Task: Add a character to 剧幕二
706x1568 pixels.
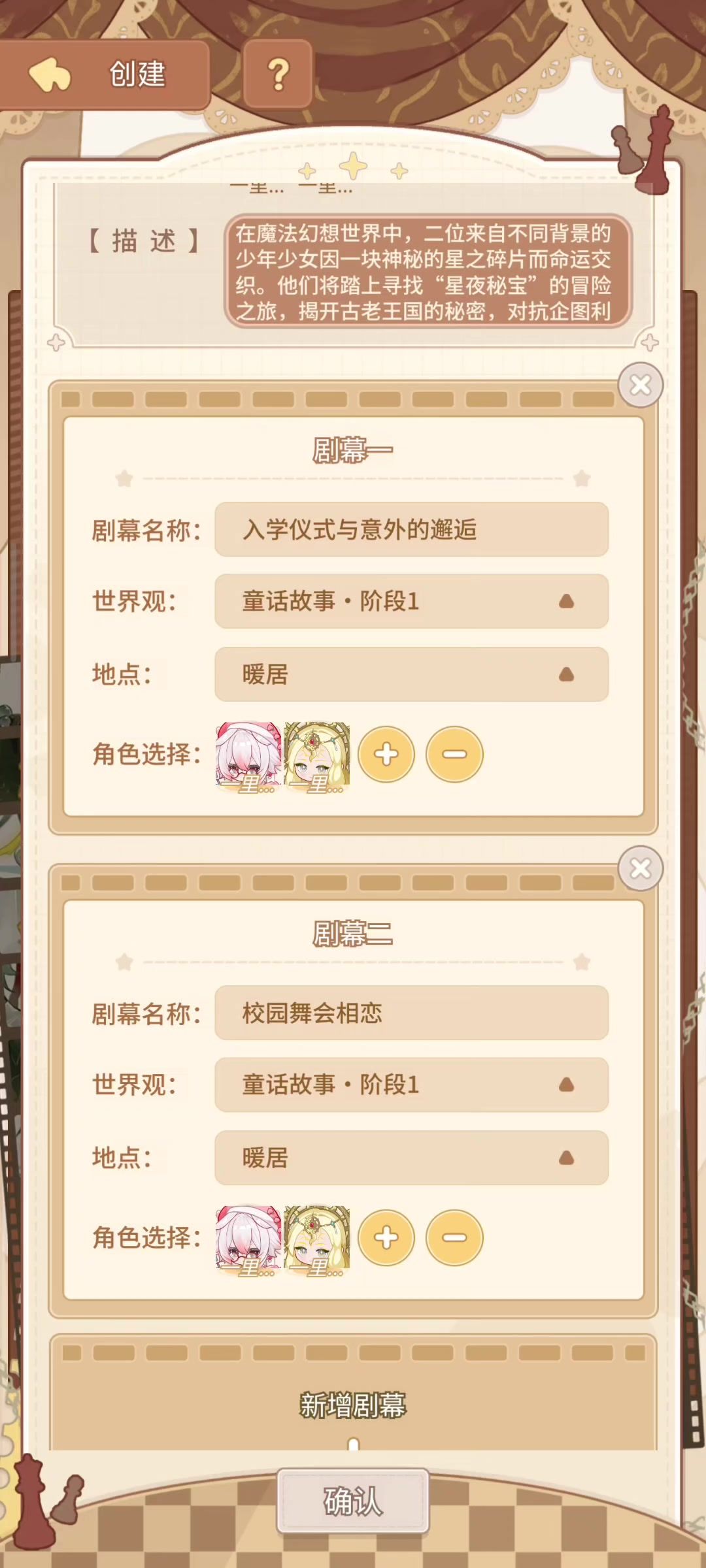Action: click(386, 1237)
